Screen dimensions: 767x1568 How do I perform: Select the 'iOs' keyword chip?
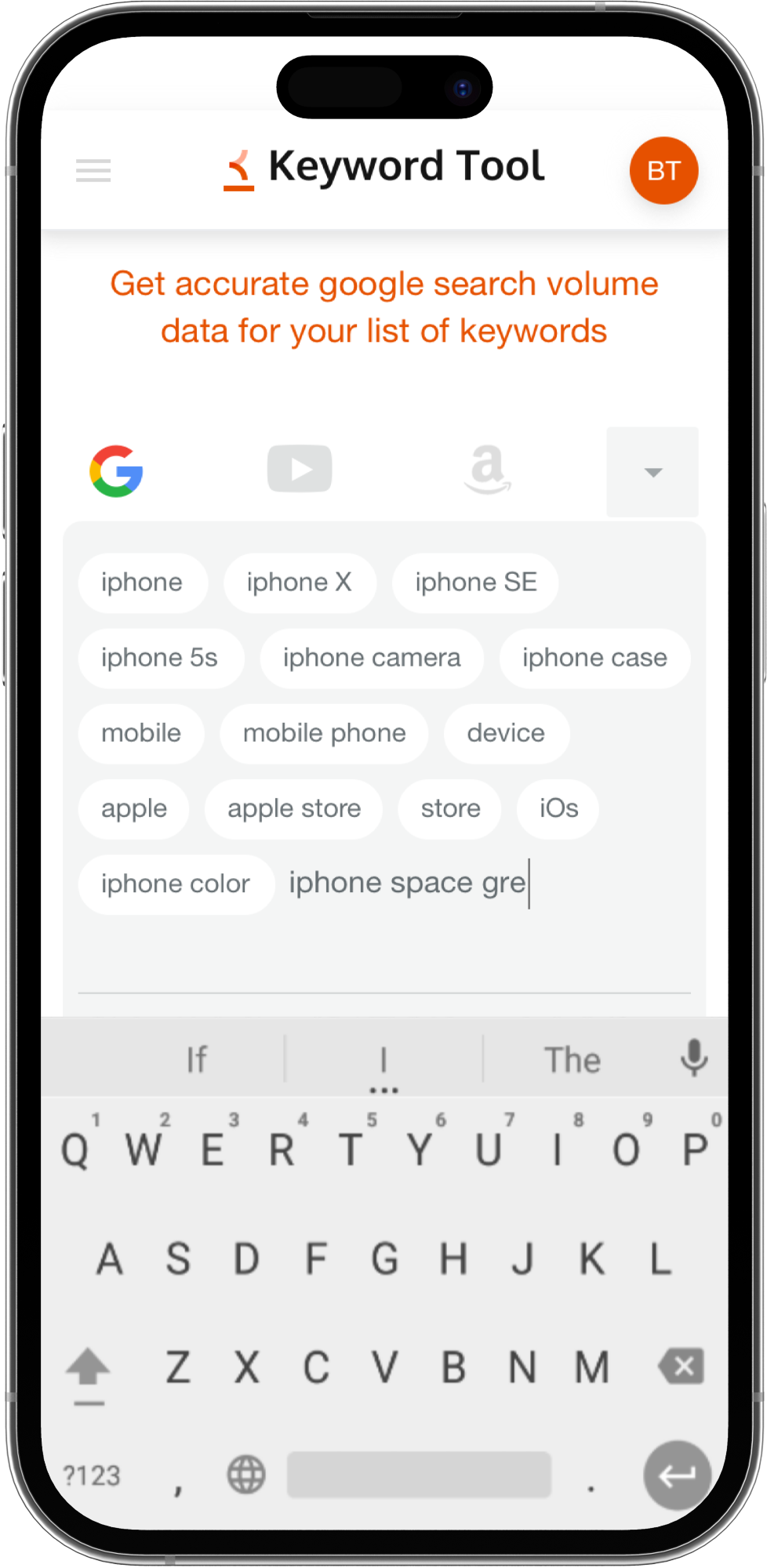coord(558,808)
